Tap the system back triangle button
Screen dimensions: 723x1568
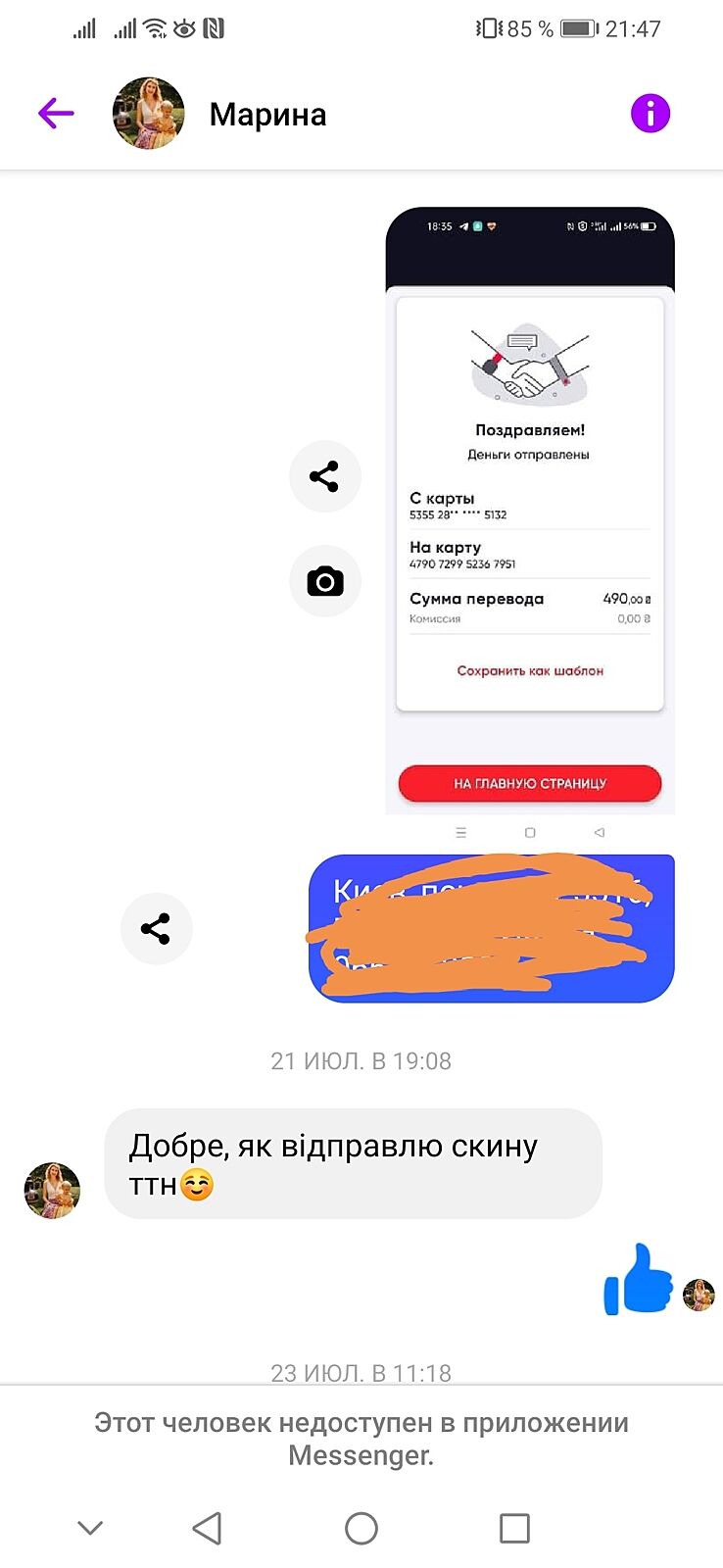(x=207, y=1528)
